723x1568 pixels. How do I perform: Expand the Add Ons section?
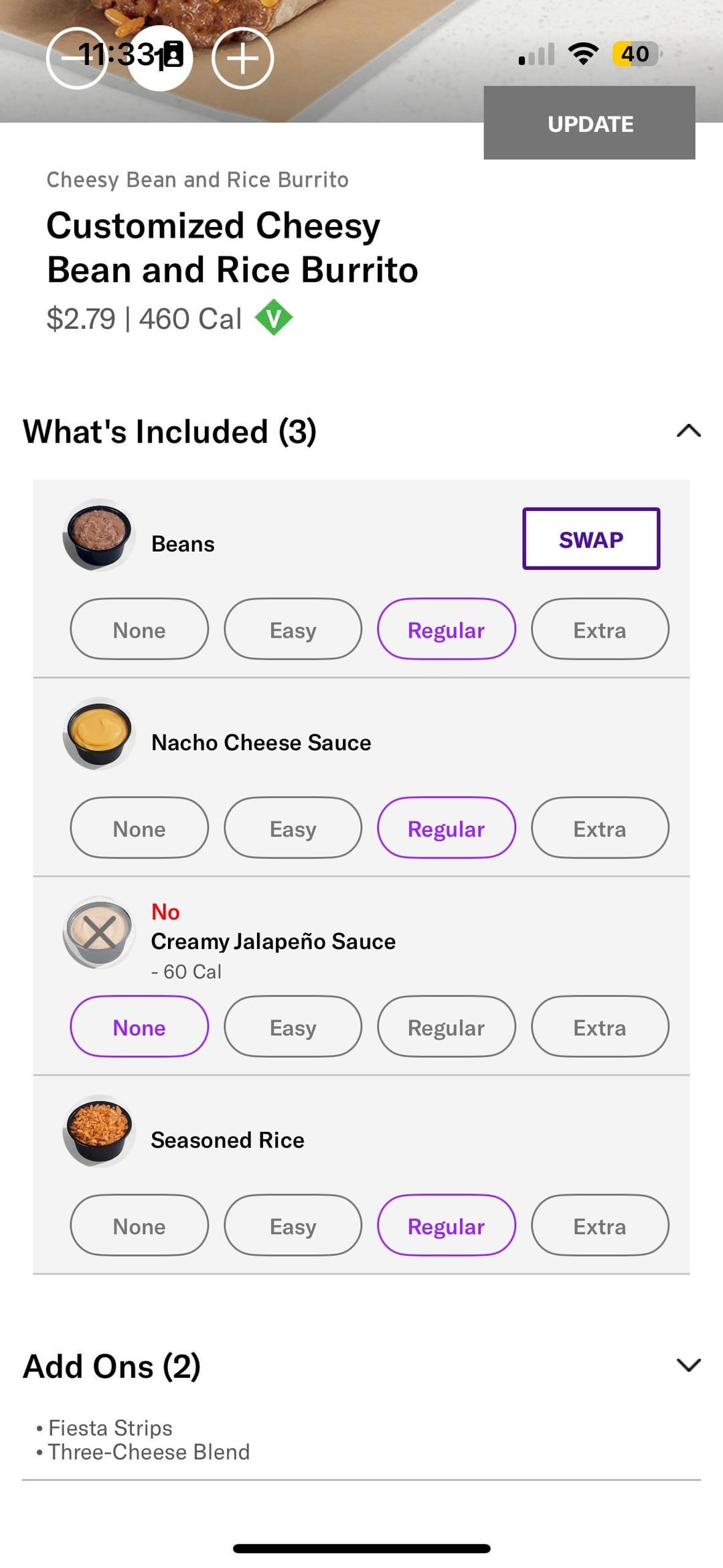click(688, 1365)
